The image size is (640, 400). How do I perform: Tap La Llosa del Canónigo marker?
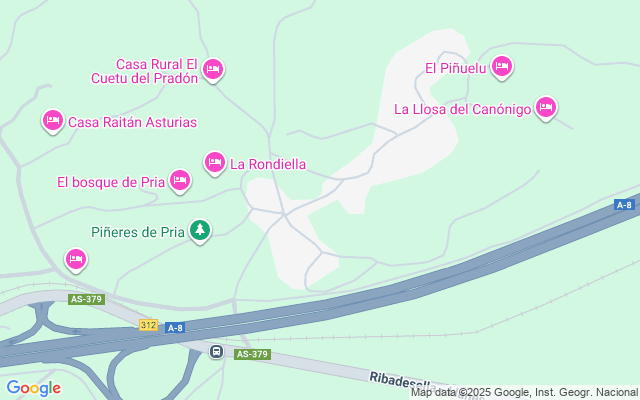(545, 107)
